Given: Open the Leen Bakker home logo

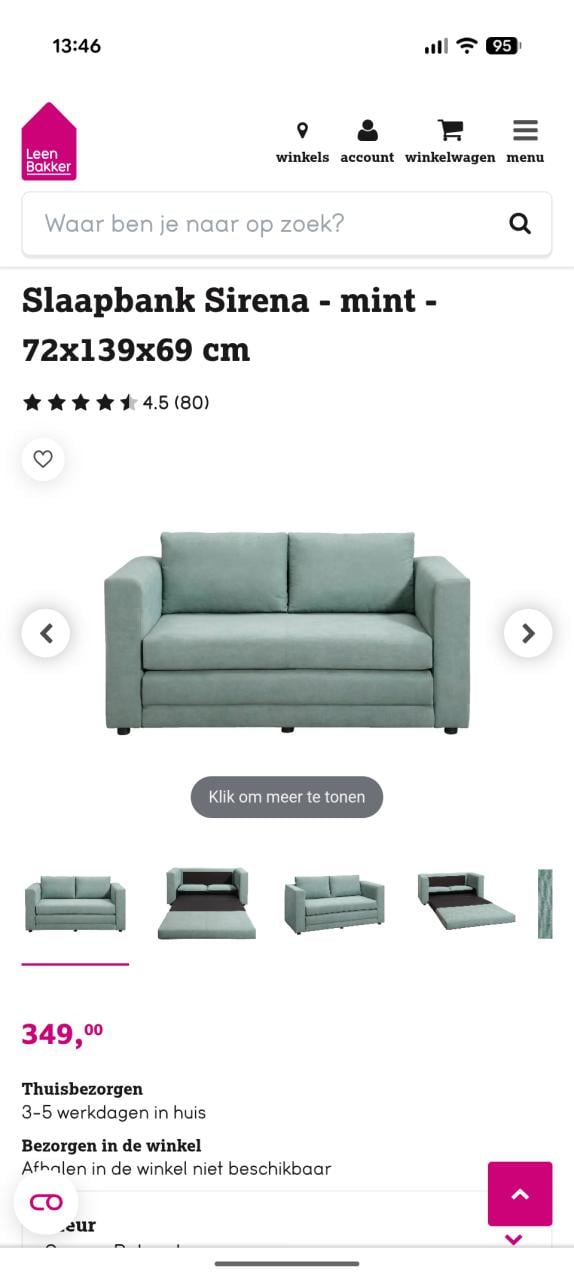Looking at the screenshot, I should point(49,141).
